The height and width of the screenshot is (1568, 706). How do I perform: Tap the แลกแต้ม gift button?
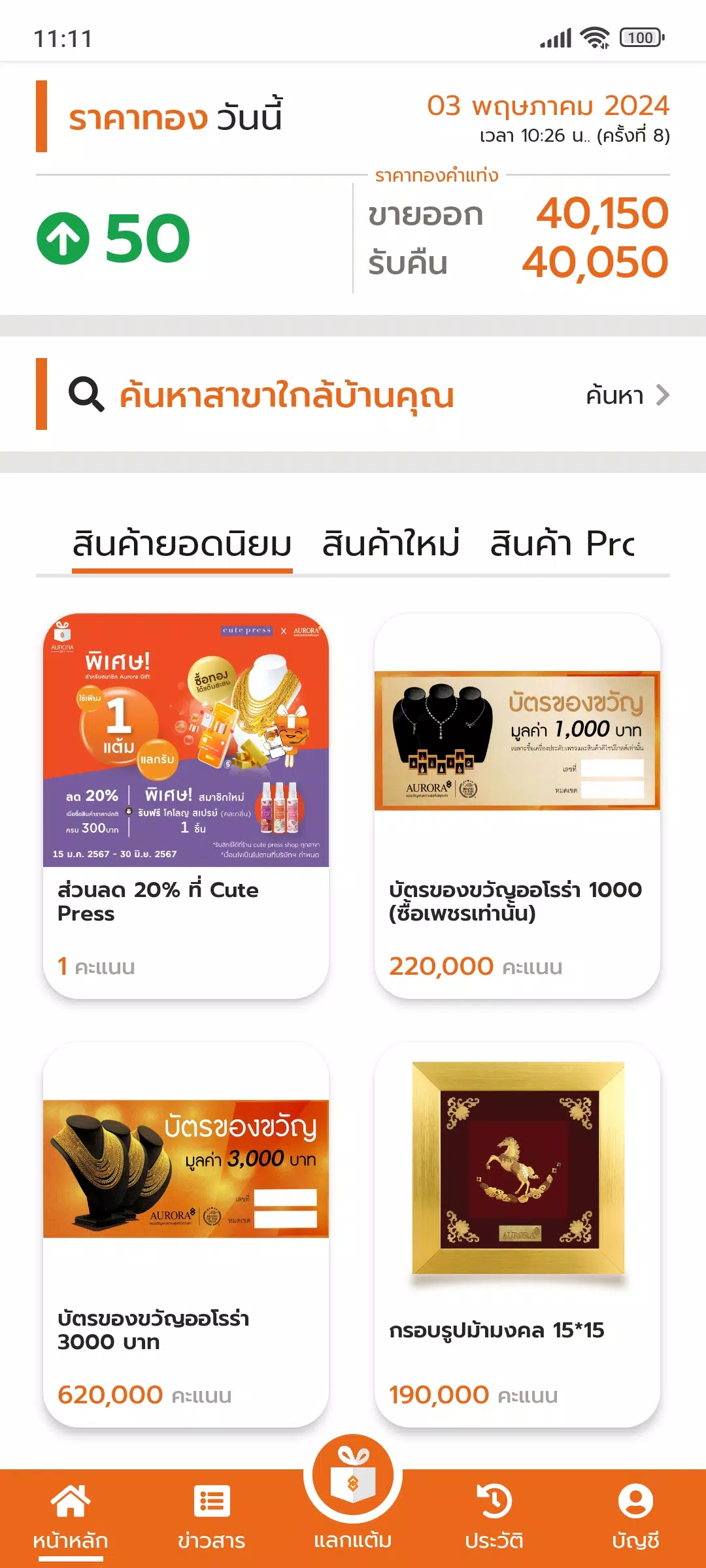click(353, 1496)
